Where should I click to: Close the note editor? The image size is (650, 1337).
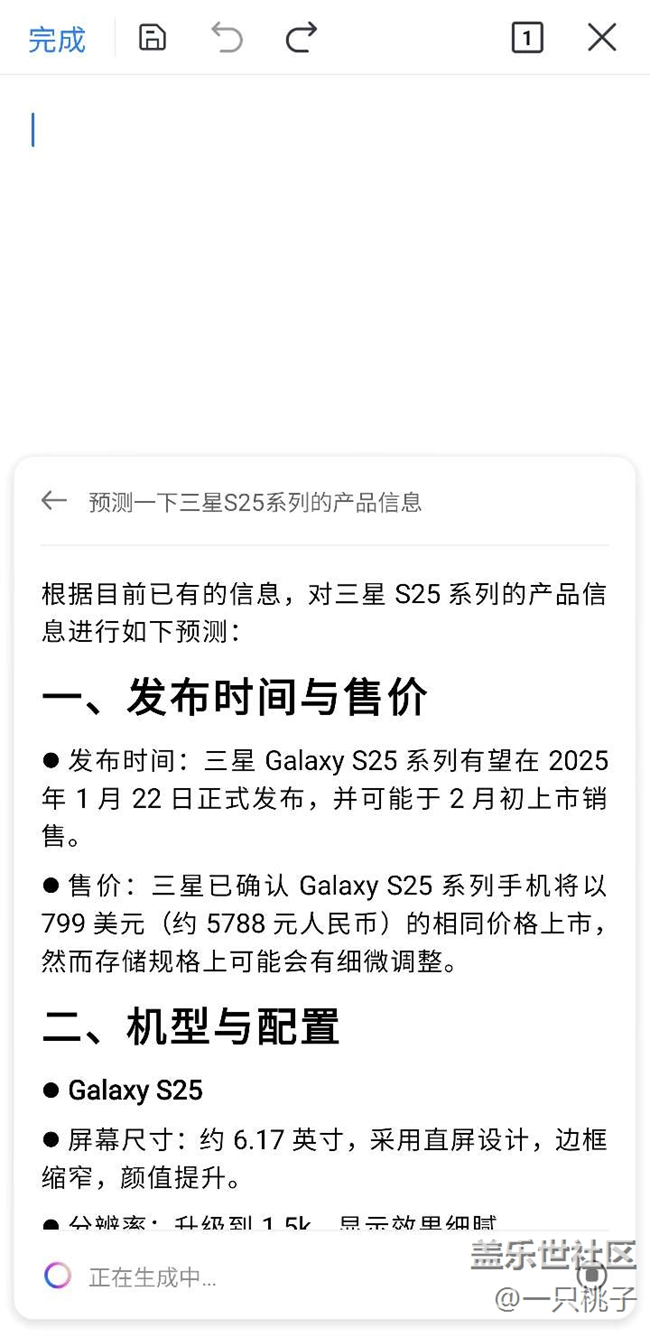(602, 38)
